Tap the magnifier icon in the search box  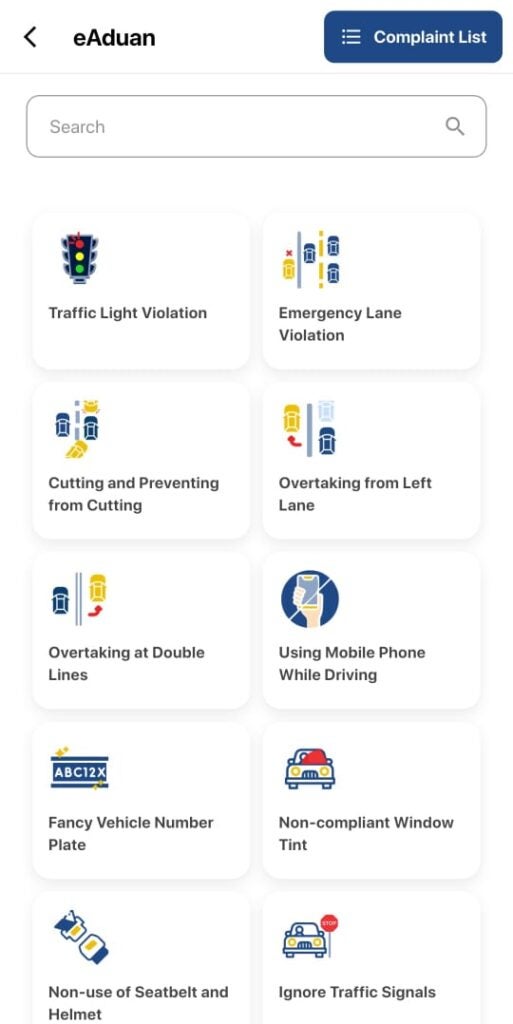[455, 126]
